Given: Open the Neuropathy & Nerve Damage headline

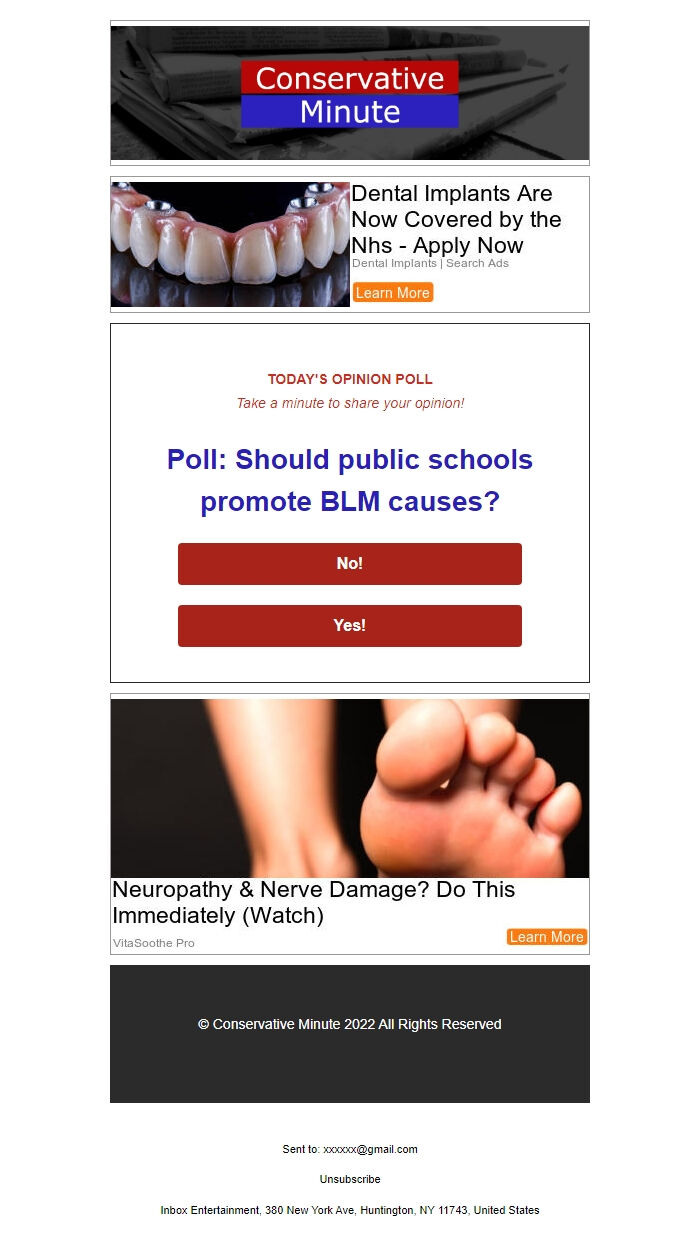Looking at the screenshot, I should pos(313,902).
